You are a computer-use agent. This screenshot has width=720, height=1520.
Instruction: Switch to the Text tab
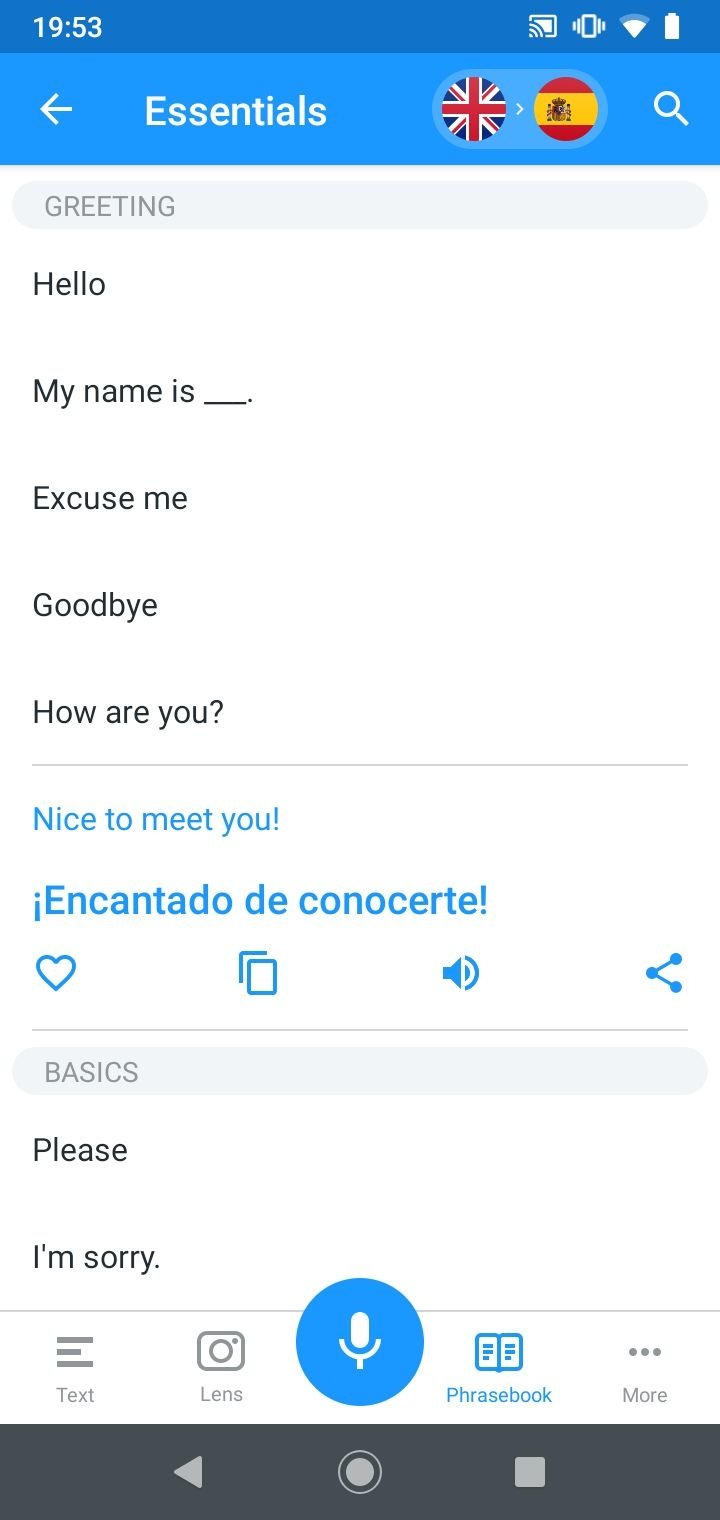[75, 1368]
